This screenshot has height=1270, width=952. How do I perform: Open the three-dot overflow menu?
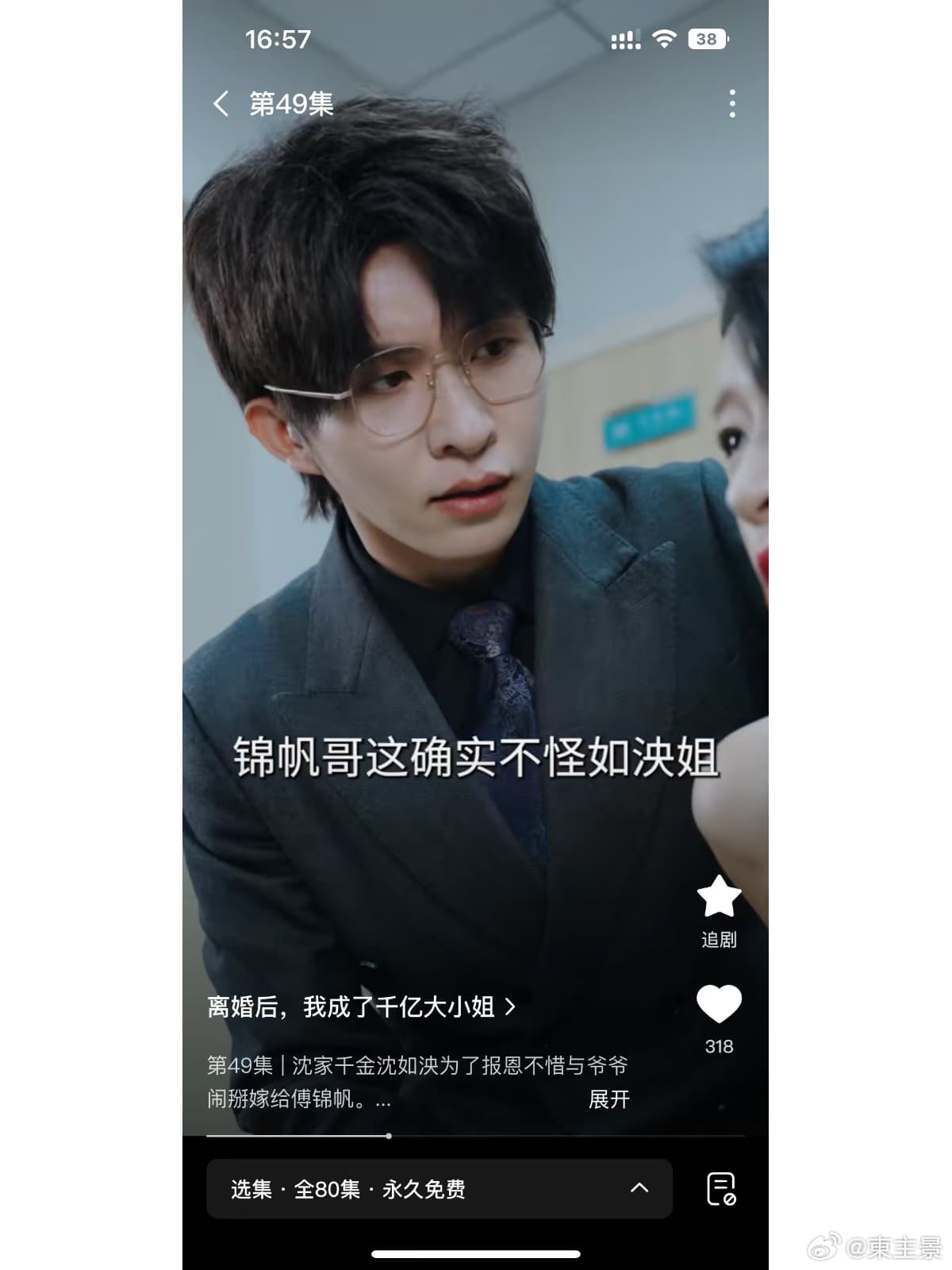pos(731,103)
